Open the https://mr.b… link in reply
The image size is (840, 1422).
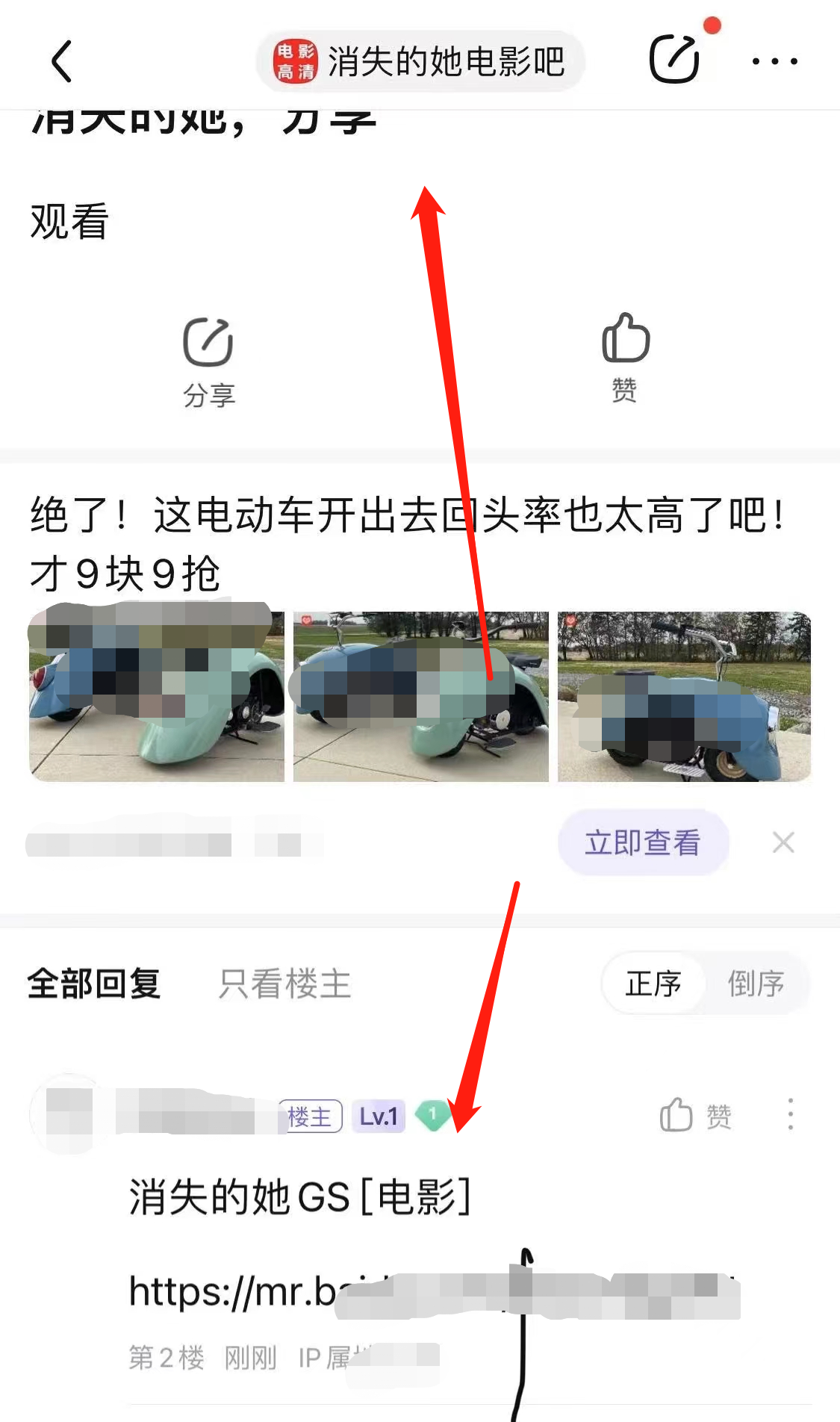[x=433, y=1291]
